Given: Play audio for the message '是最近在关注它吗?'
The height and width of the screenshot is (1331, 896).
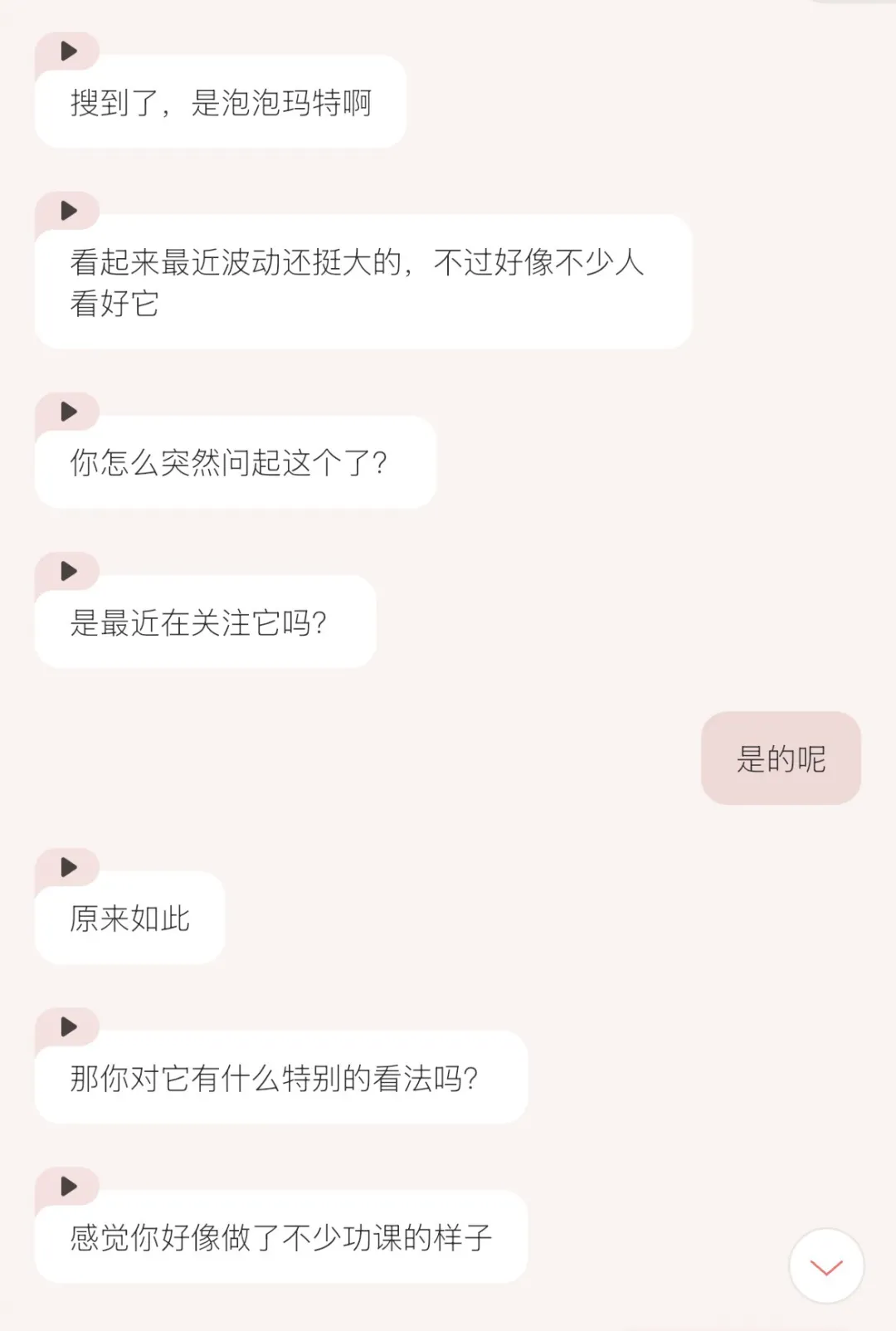Looking at the screenshot, I should point(68,571).
